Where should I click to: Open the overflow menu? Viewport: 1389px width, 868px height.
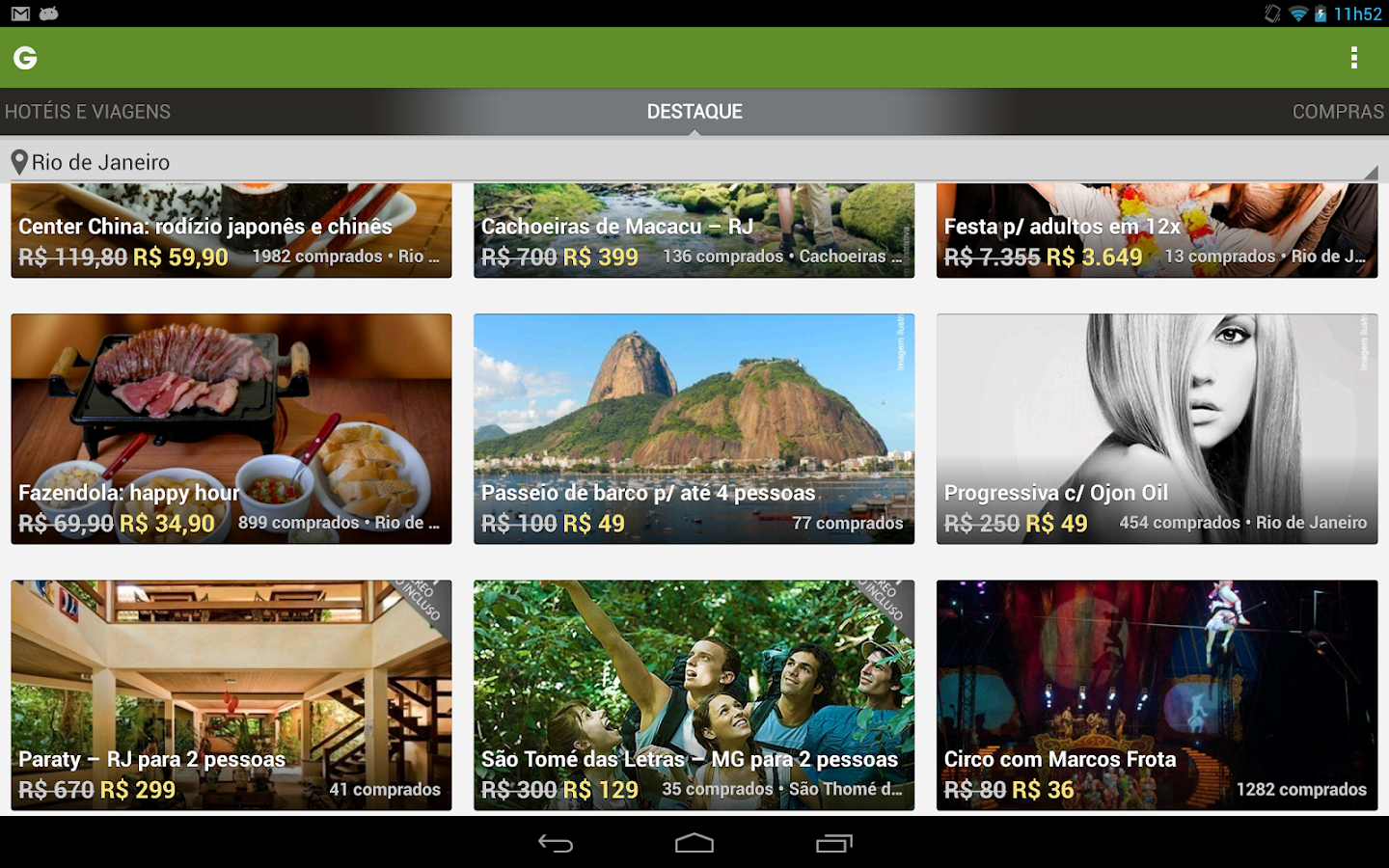coord(1354,58)
